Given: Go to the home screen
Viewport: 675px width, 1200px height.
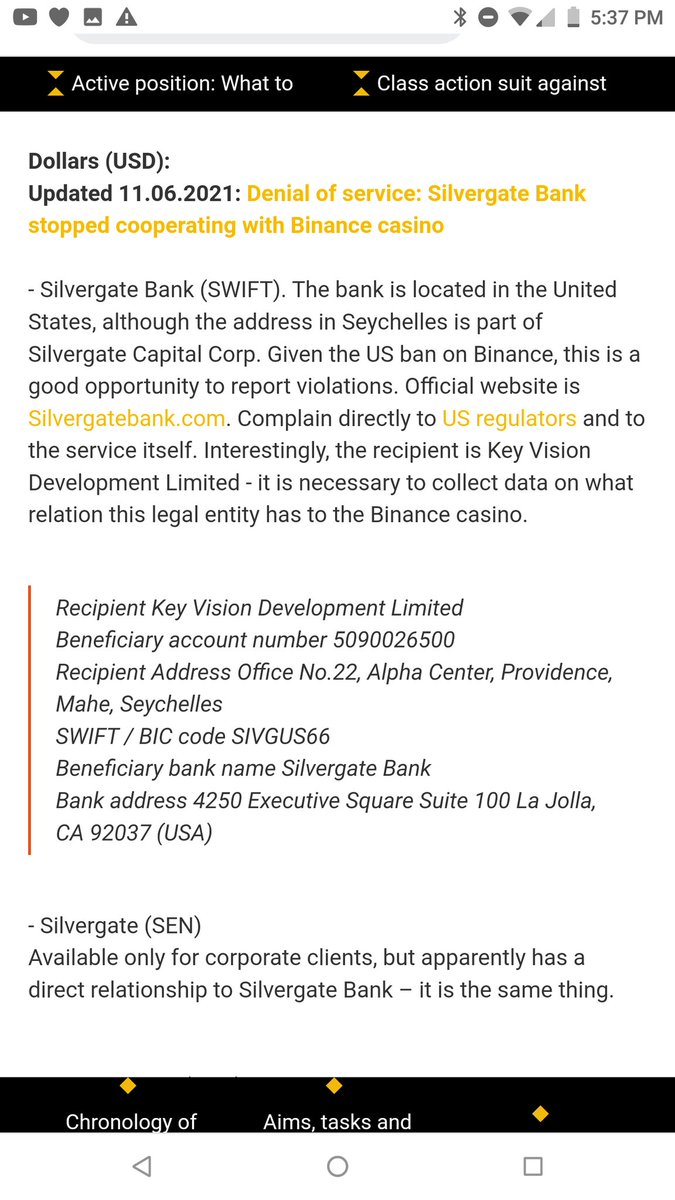Looking at the screenshot, I should (x=338, y=1166).
